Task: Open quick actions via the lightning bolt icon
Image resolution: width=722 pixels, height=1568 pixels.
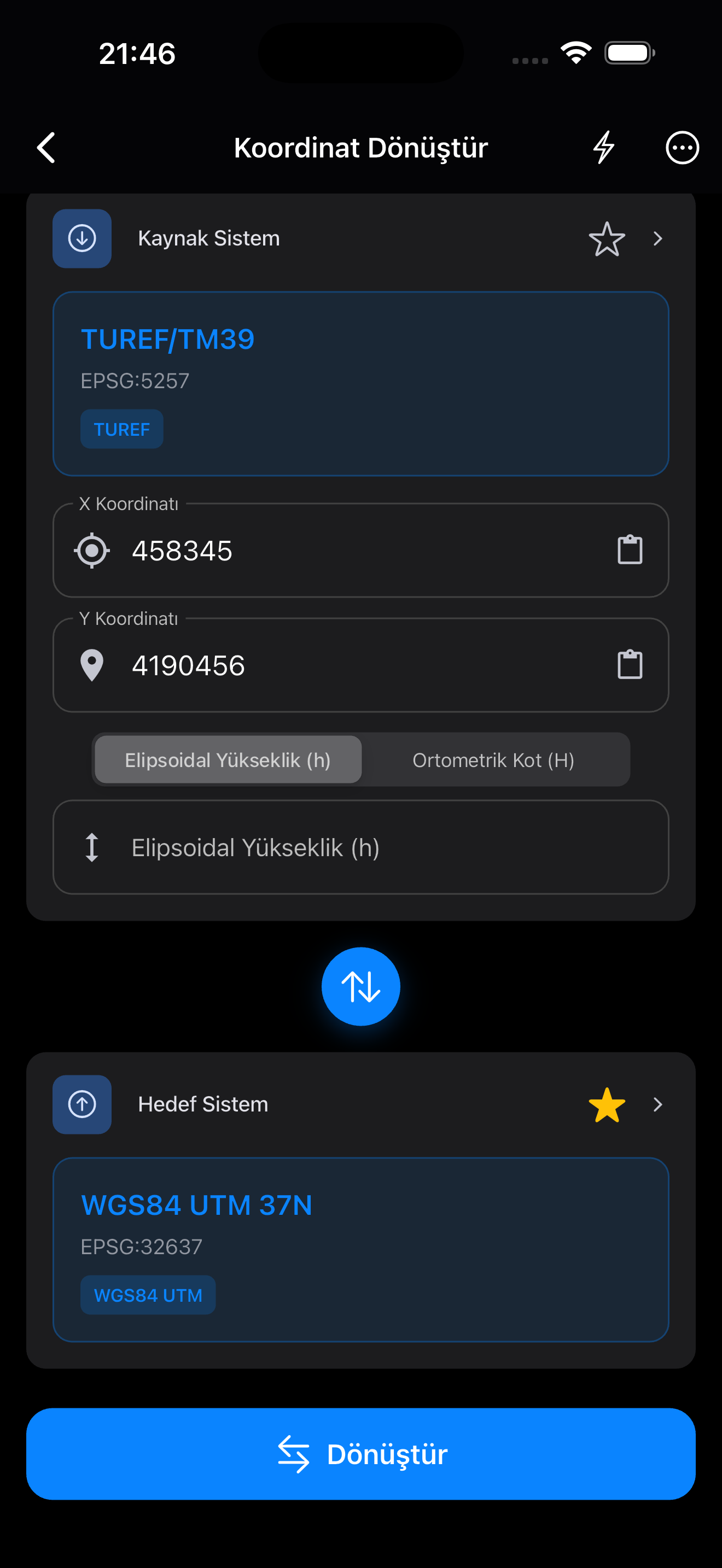Action: (603, 147)
